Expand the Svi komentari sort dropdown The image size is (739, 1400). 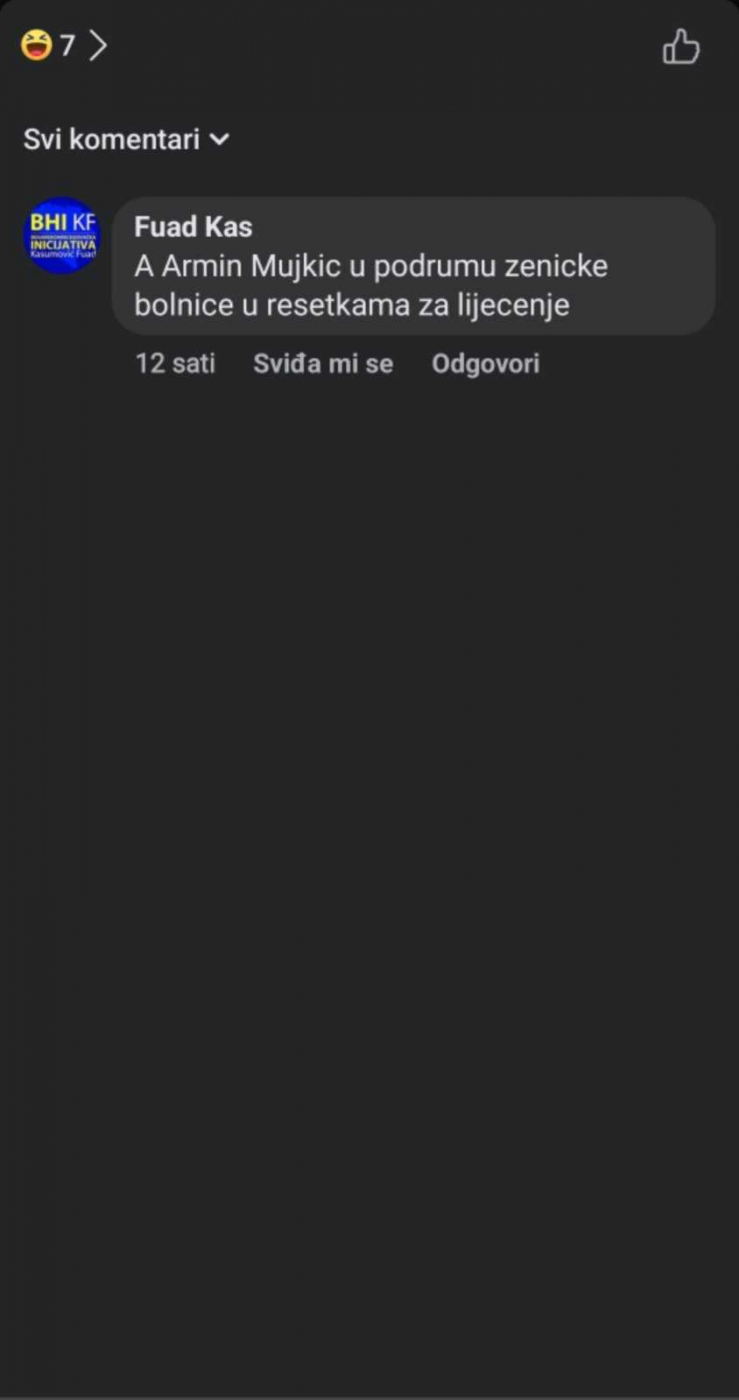click(127, 139)
